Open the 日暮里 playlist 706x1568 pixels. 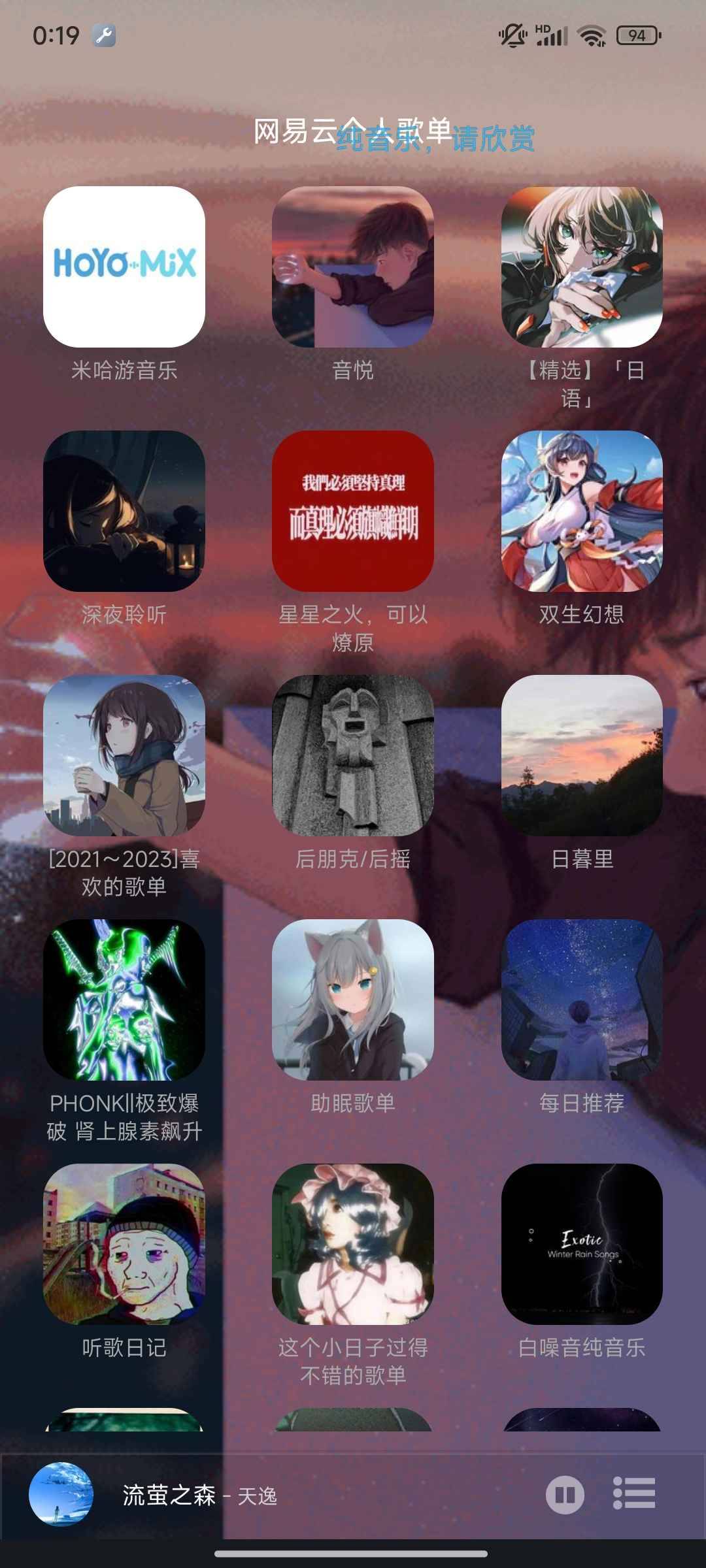point(582,755)
